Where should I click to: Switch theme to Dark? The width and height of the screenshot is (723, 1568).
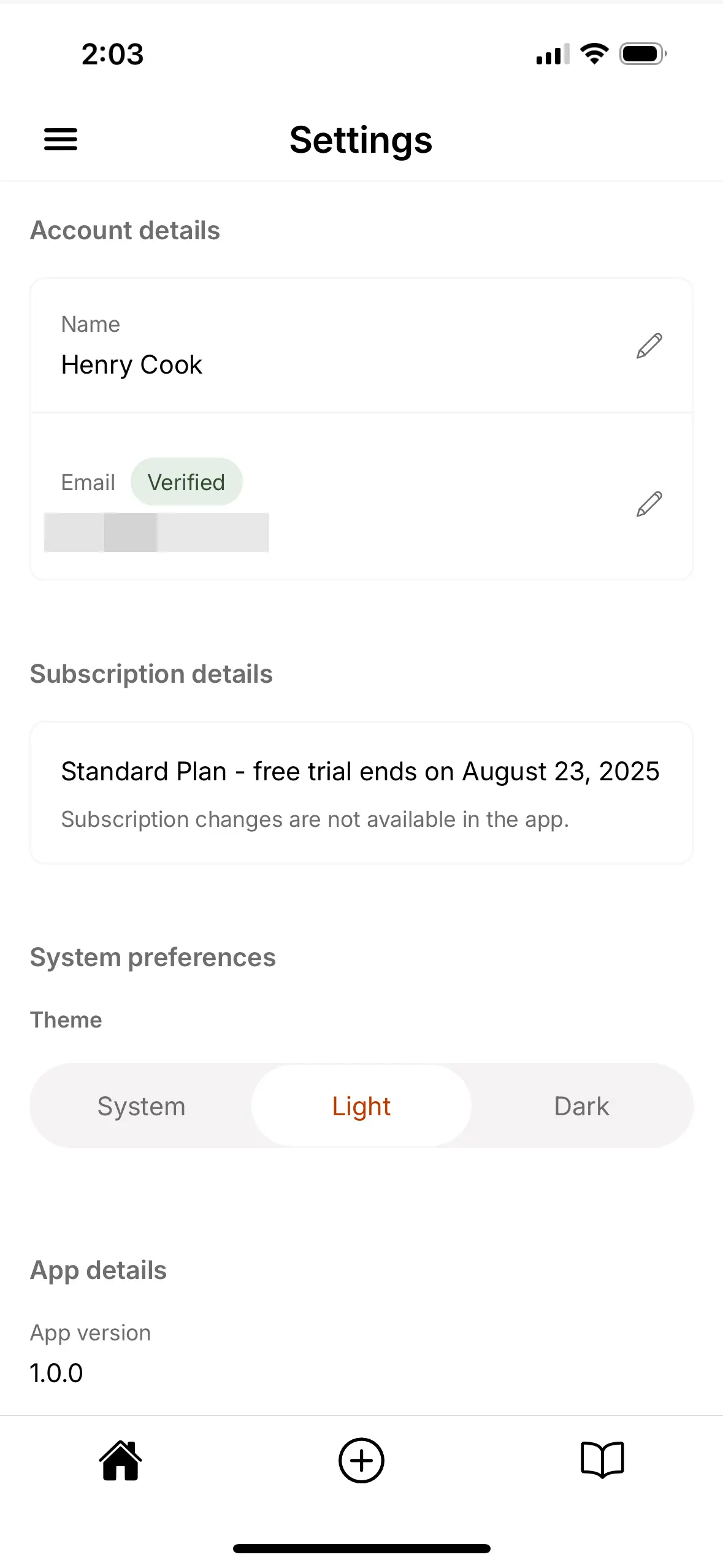click(x=581, y=1105)
